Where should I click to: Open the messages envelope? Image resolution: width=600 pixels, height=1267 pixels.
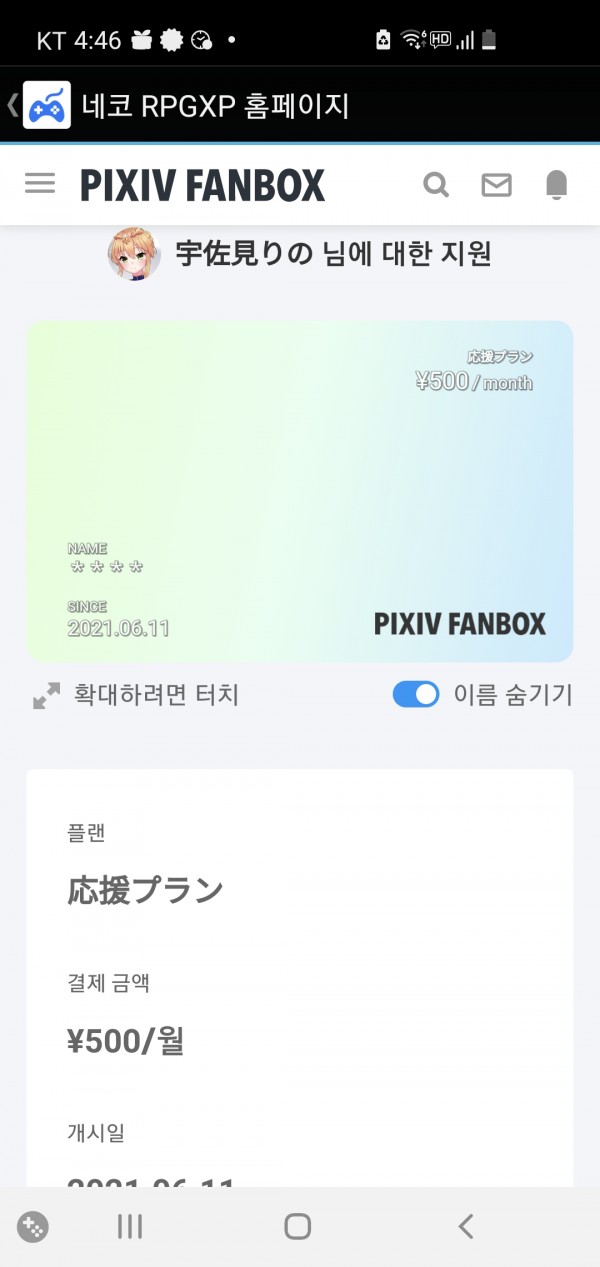click(x=496, y=185)
